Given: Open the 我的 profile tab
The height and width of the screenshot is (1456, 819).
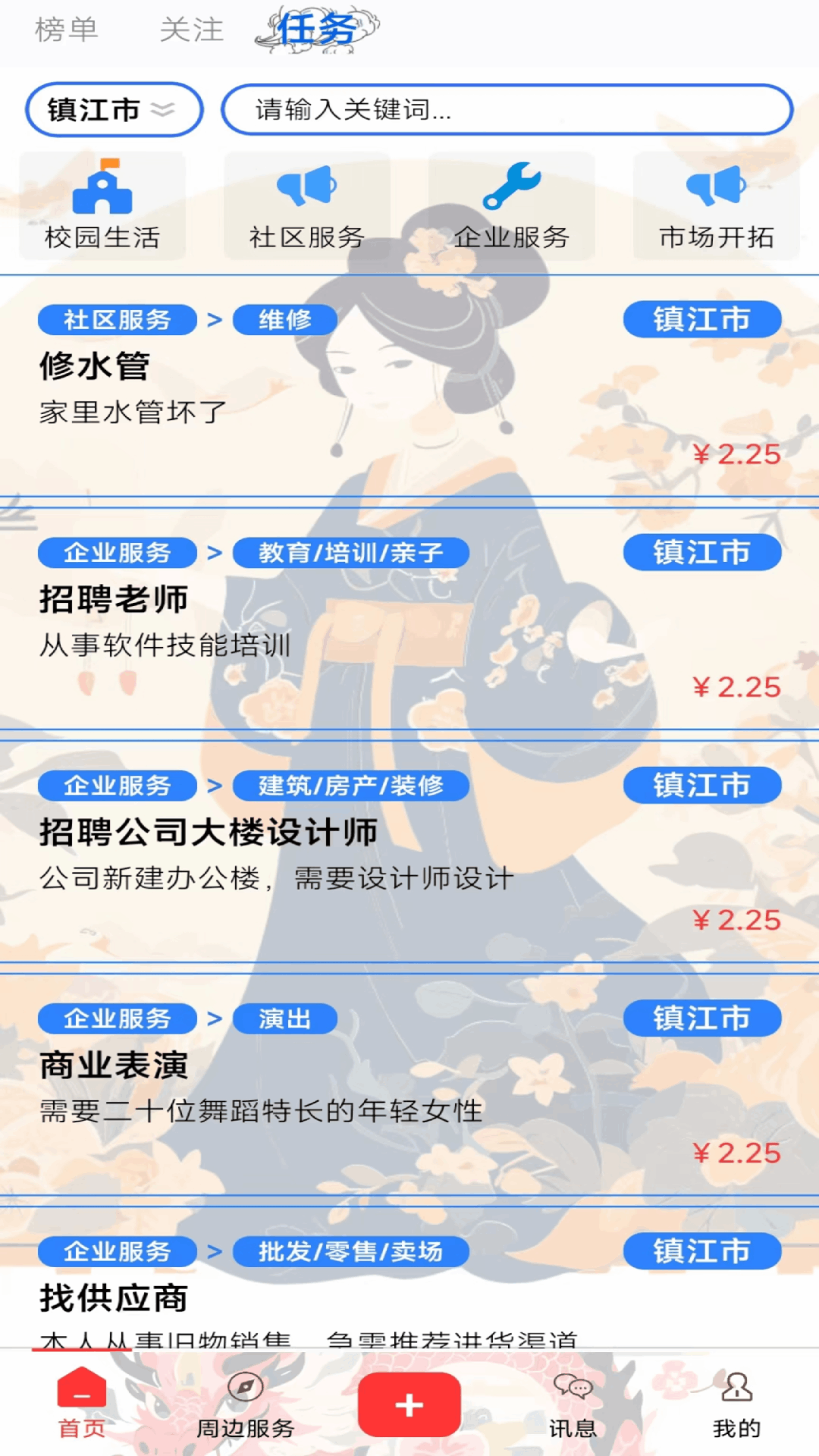Looking at the screenshot, I should click(736, 1404).
